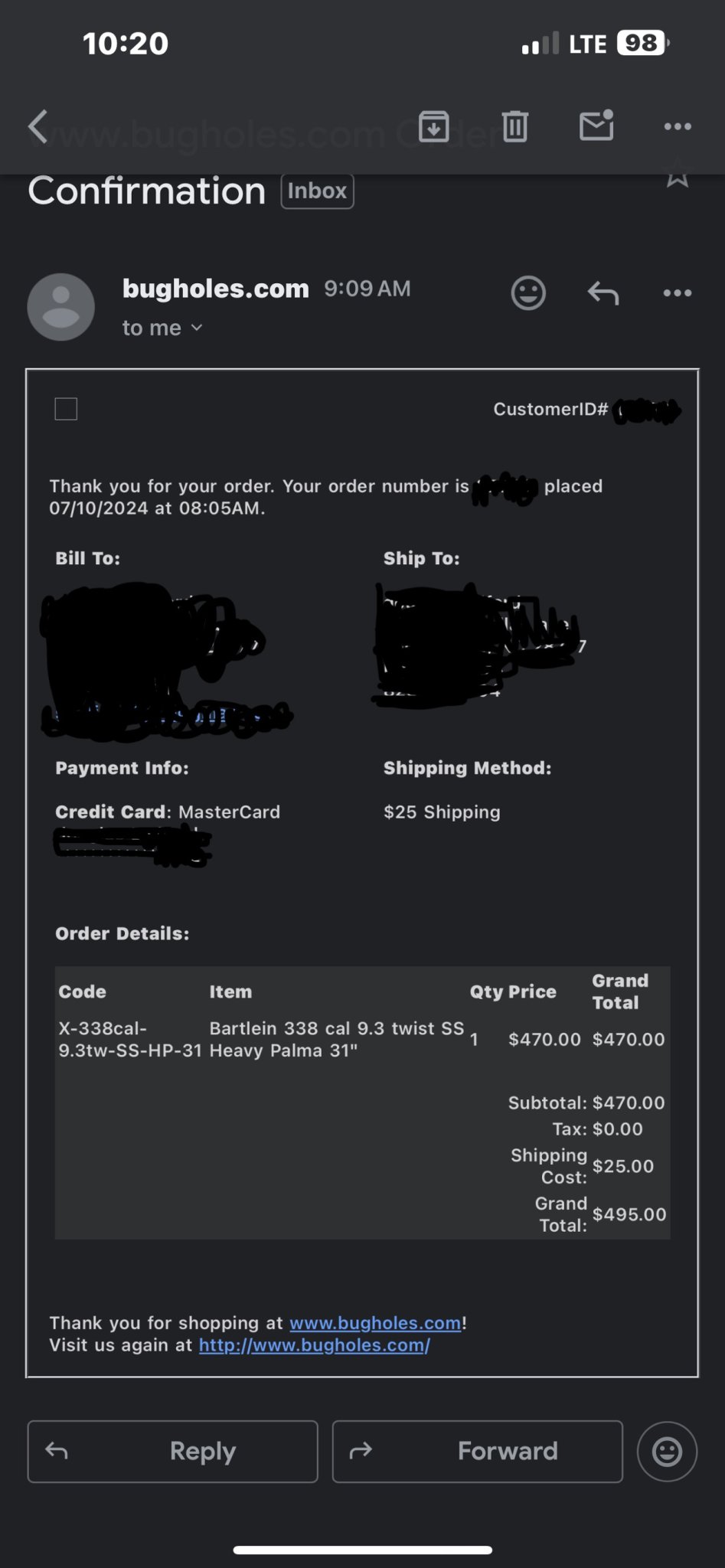This screenshot has width=725, height=1568.
Task: Mark the email as unread
Action: (x=596, y=126)
